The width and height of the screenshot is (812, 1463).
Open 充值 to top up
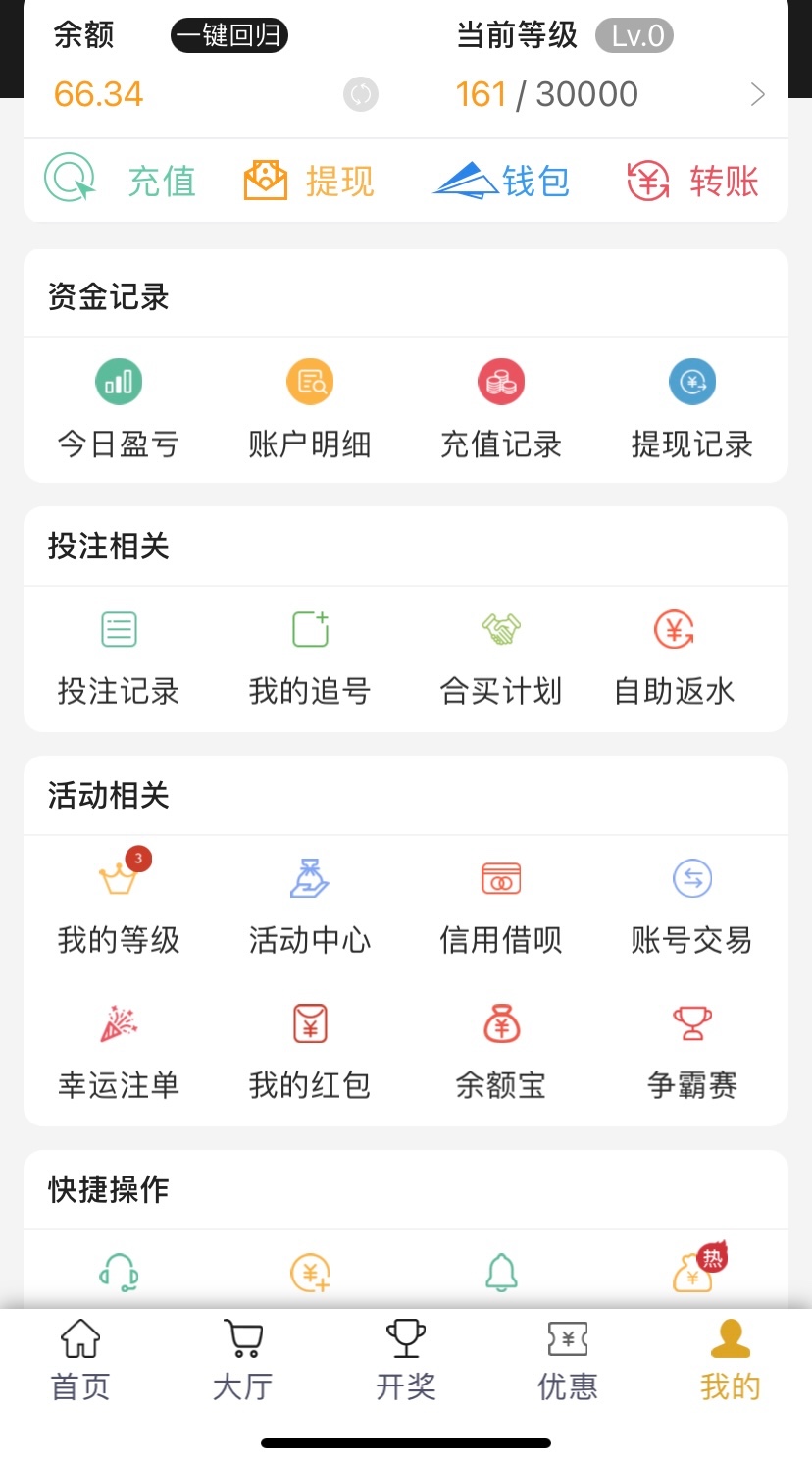tap(121, 181)
